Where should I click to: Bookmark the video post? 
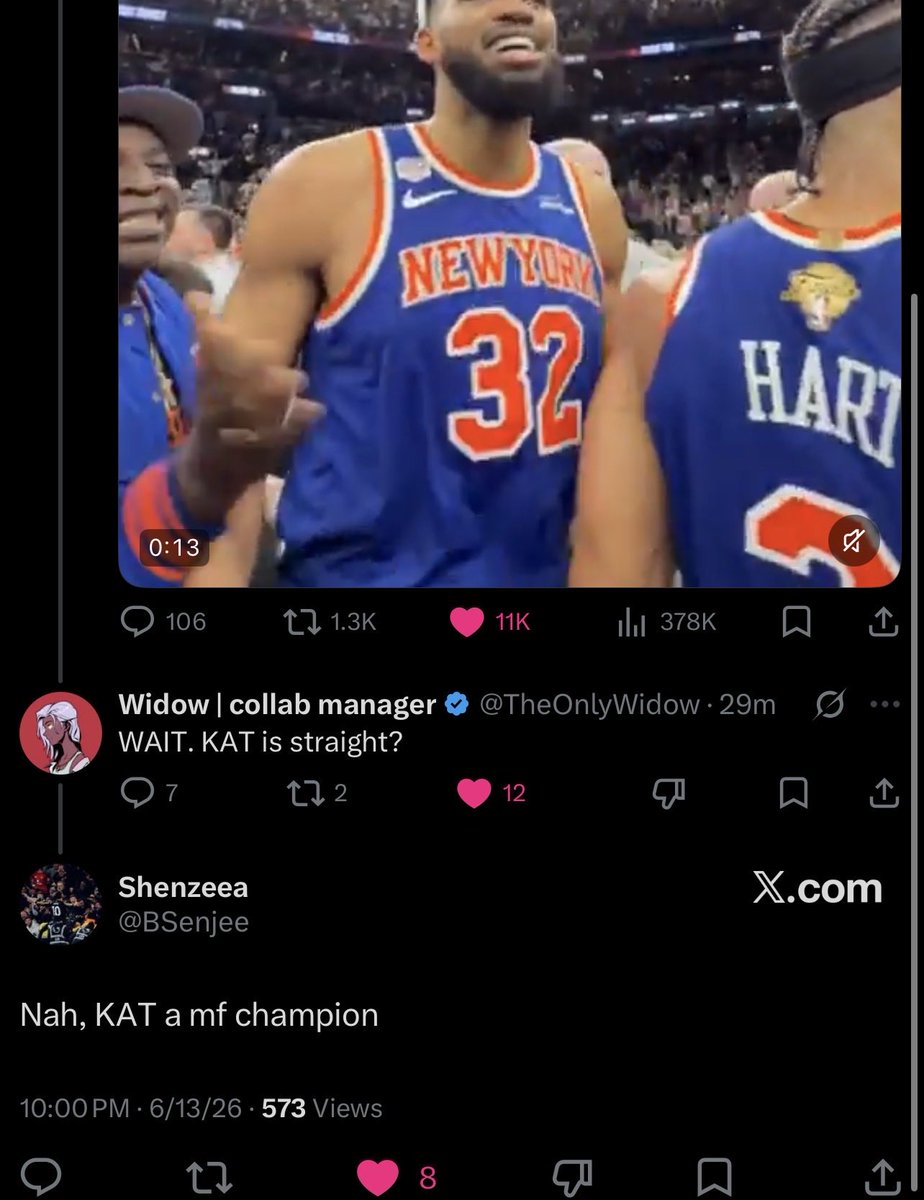[795, 623]
